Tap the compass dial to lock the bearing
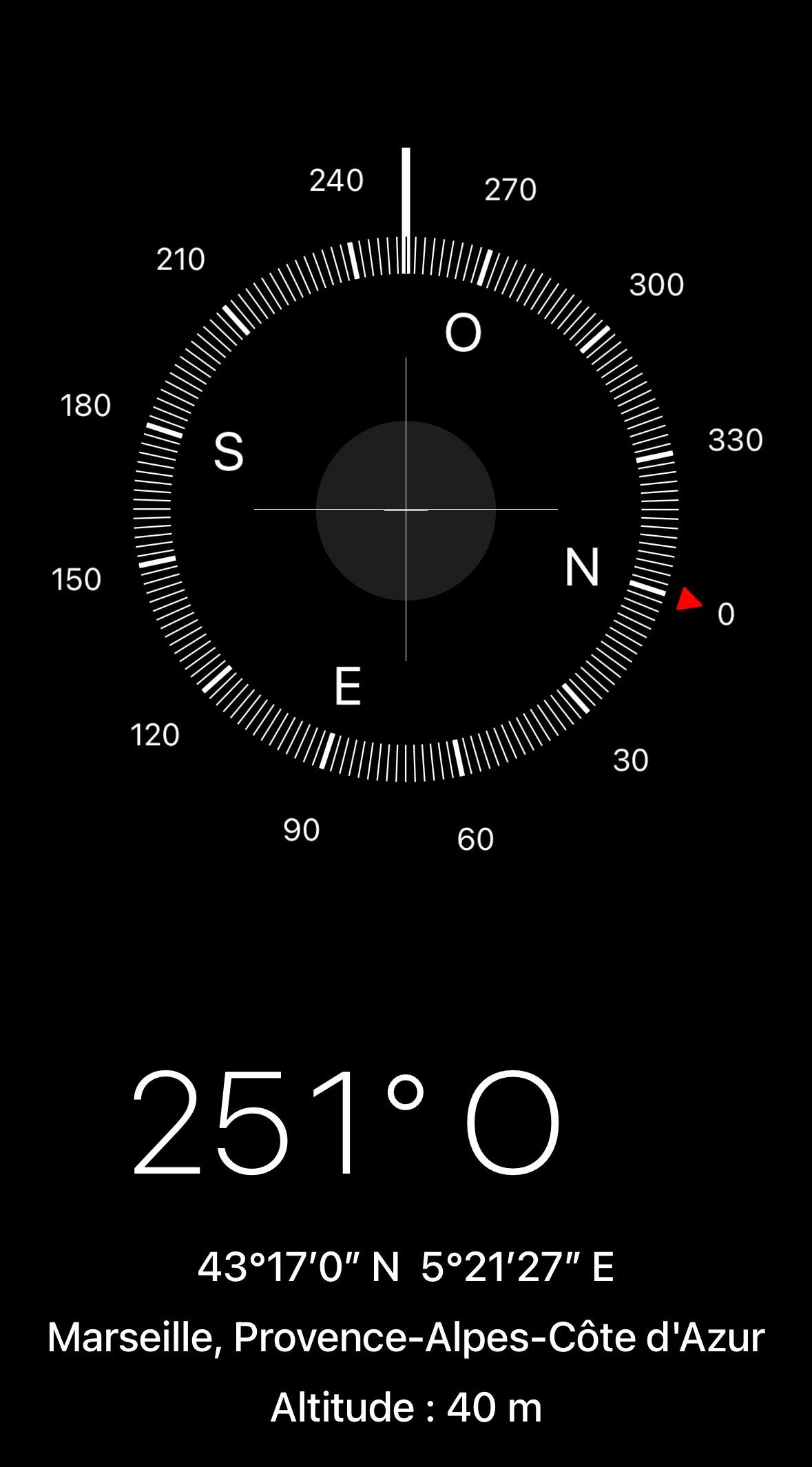 406,510
